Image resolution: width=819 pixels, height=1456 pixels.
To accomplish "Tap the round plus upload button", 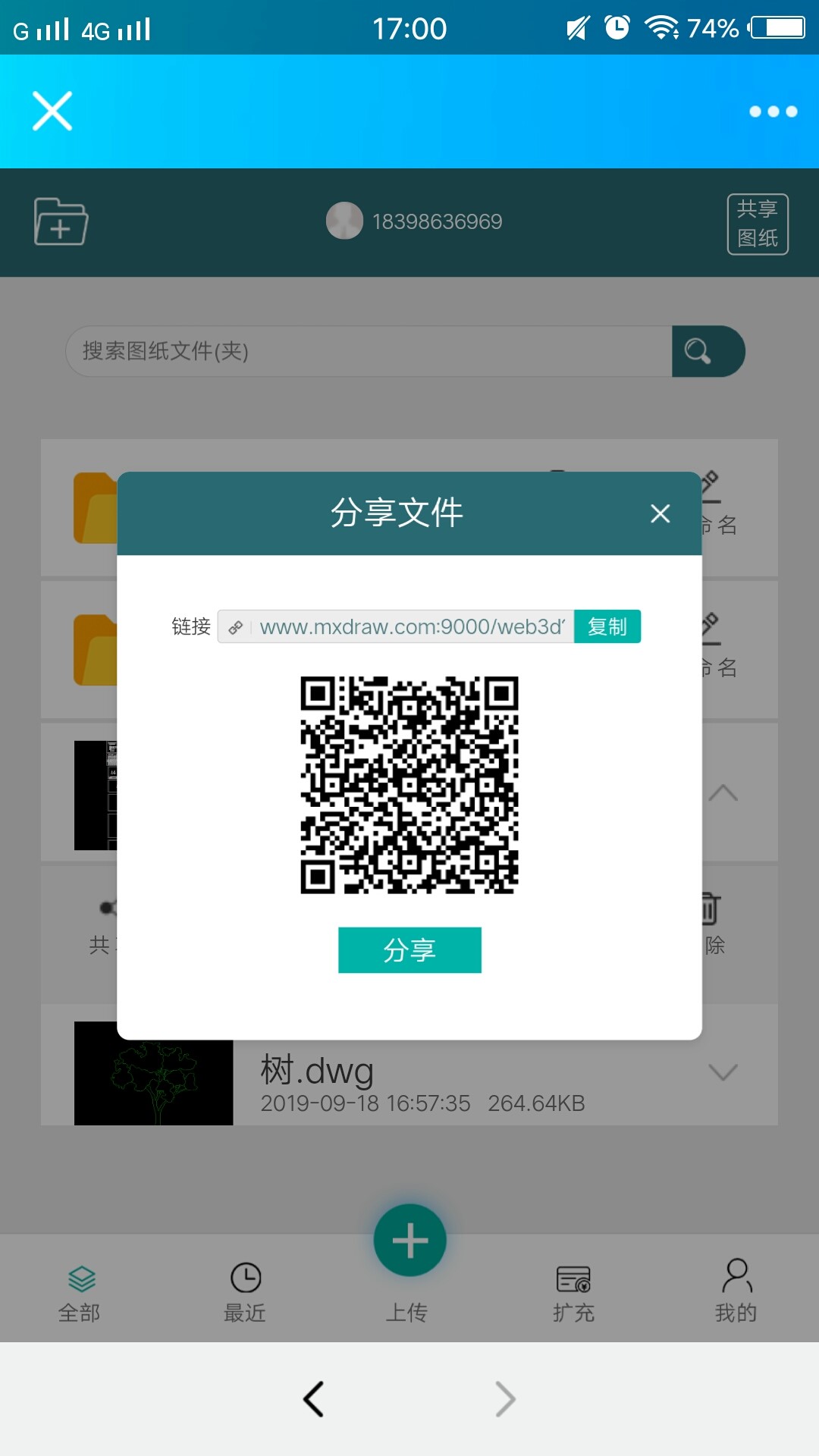I will 409,1241.
